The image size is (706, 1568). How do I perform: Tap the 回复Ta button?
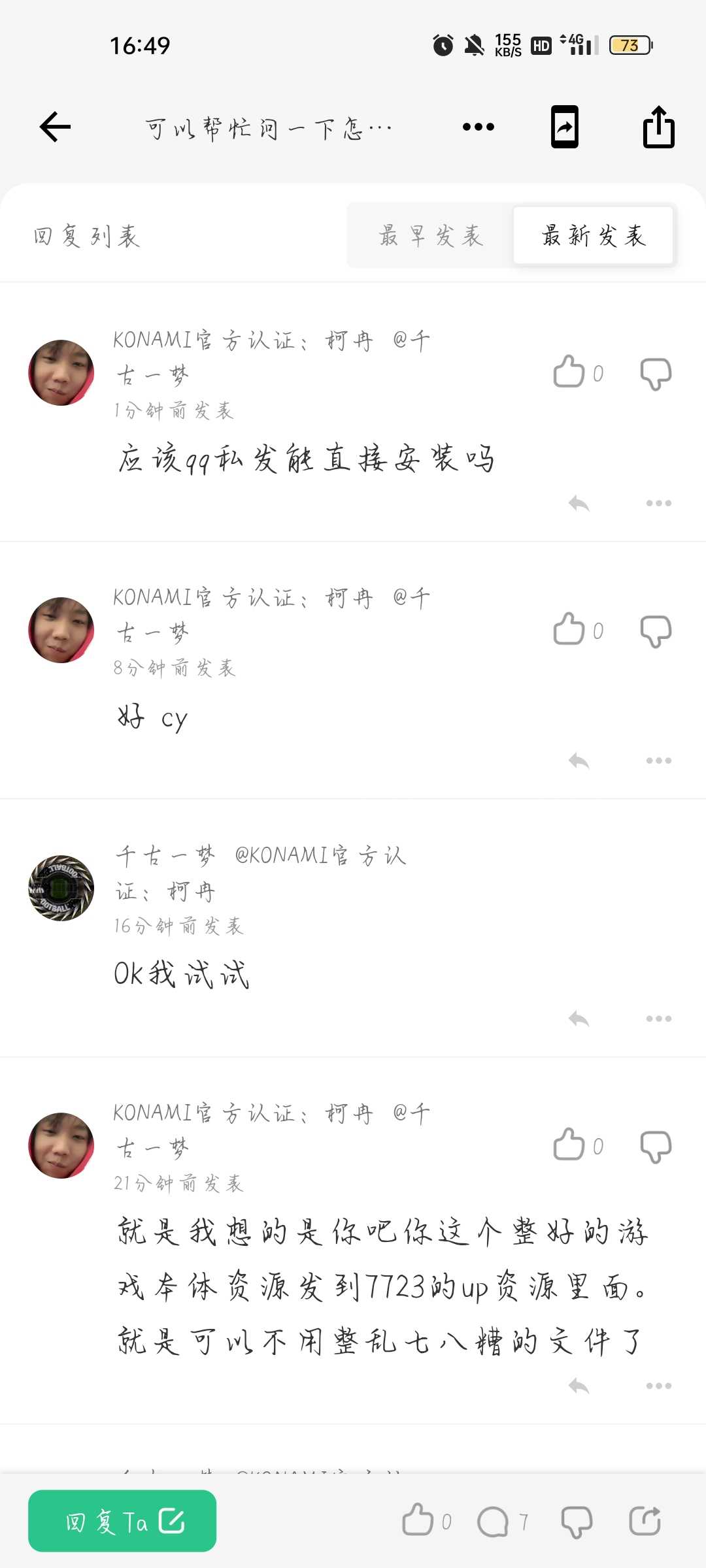pyautogui.click(x=122, y=1521)
